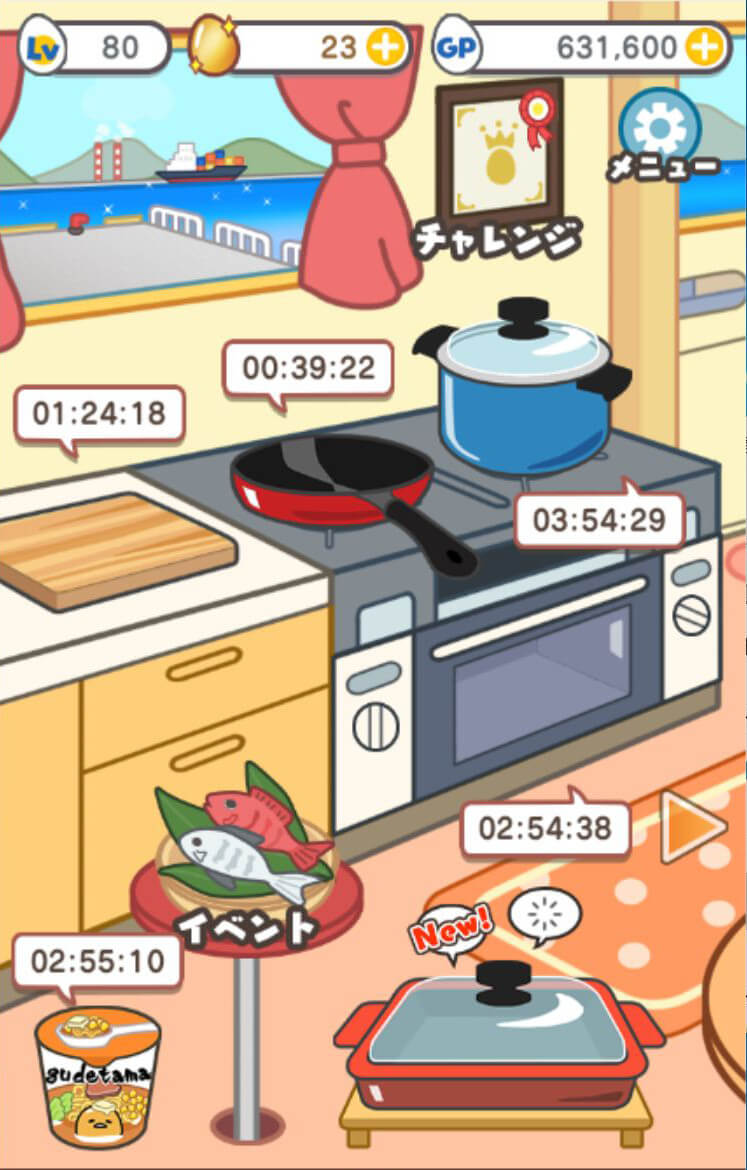Viewport: 747px width, 1170px height.
Task: Add more GP with plus button
Action: [705, 47]
